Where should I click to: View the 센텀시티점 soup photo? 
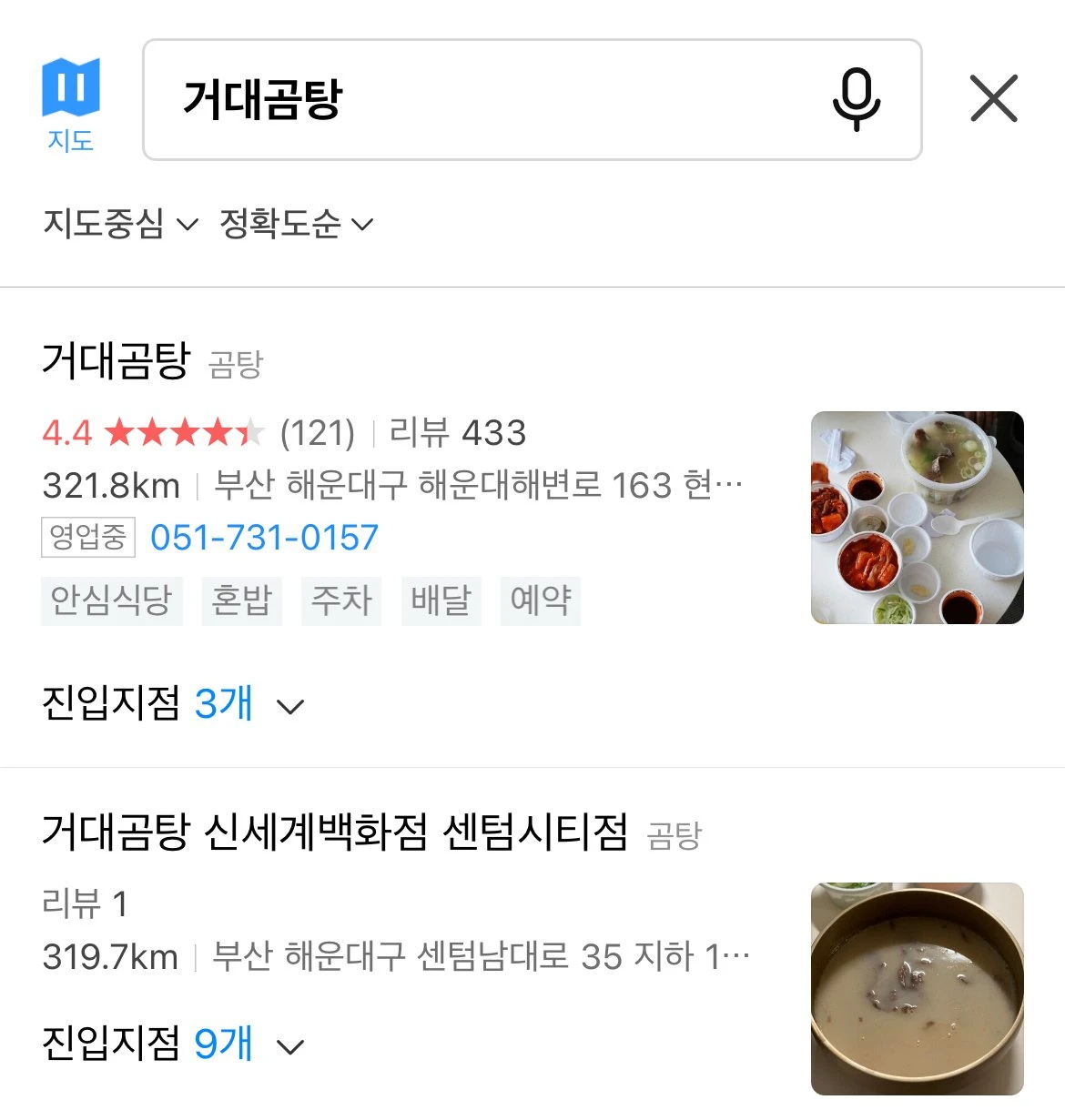pyautogui.click(x=917, y=989)
